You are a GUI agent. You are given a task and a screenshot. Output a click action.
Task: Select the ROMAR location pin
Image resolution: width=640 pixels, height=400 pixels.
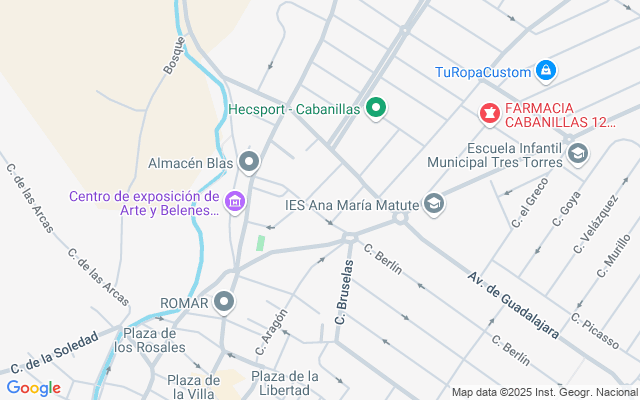224,302
